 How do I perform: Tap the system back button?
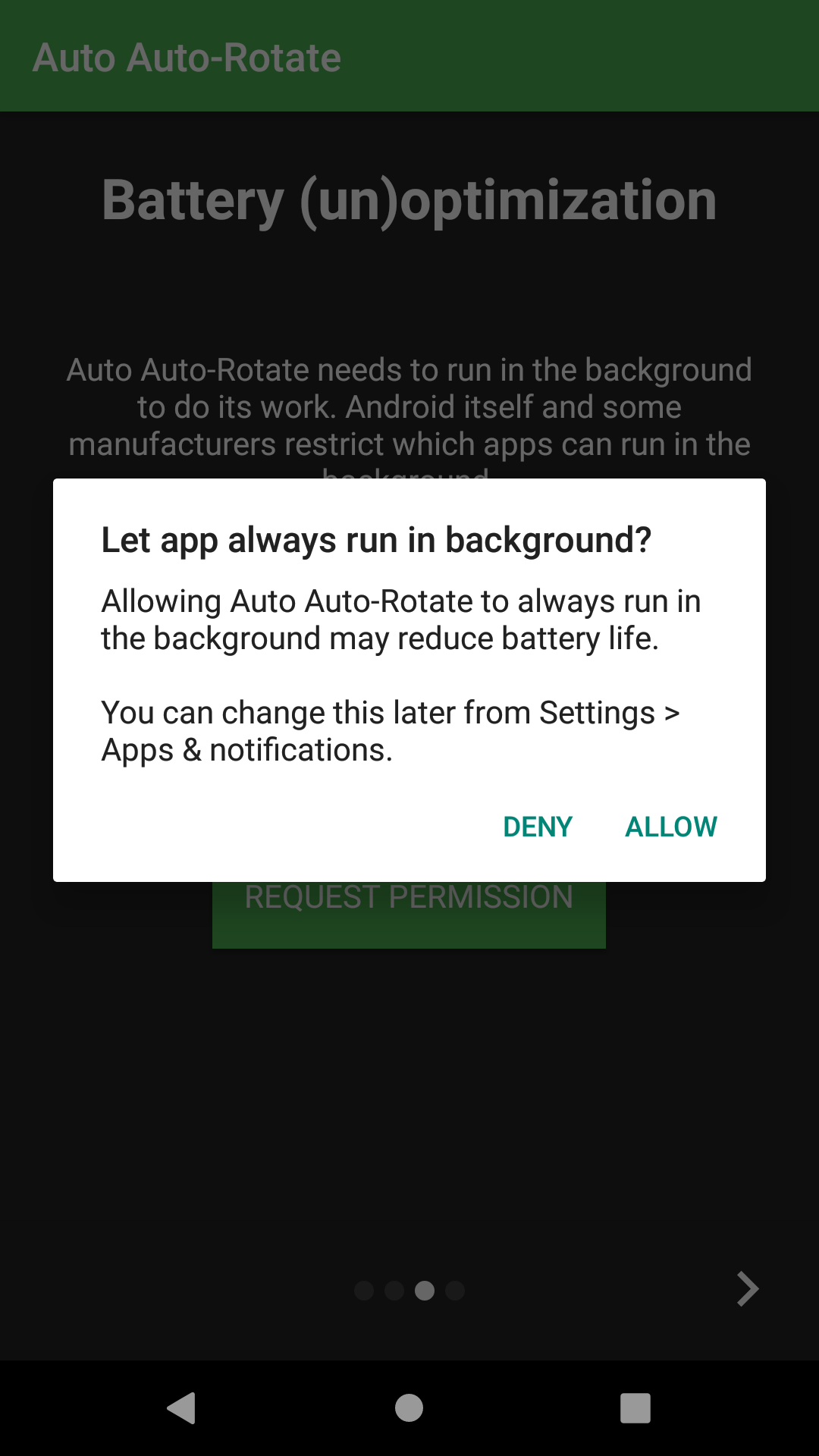pyautogui.click(x=182, y=1408)
